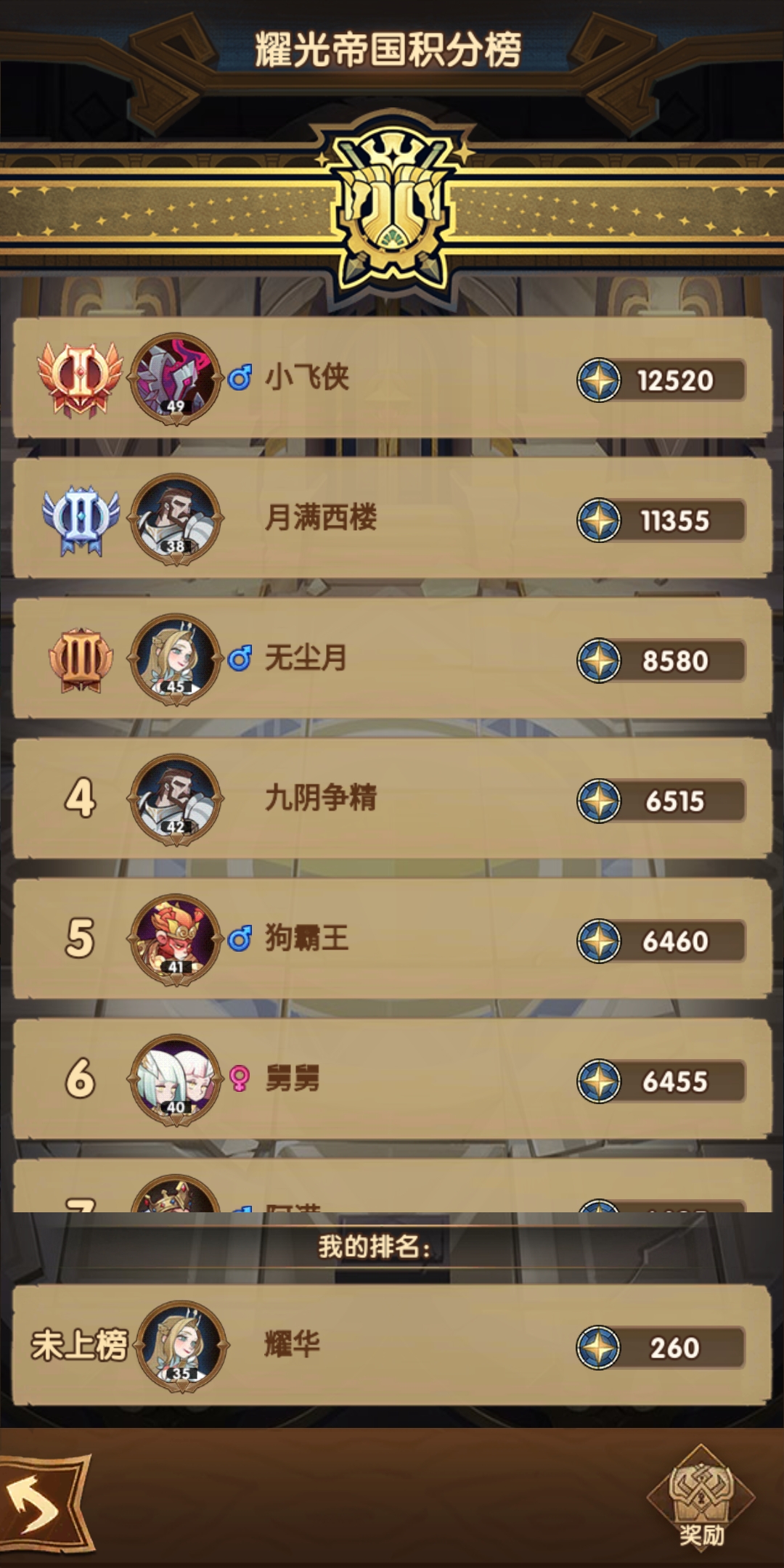Open 九阴争精's ranking entry
The width and height of the screenshot is (784, 1568).
pos(392,799)
